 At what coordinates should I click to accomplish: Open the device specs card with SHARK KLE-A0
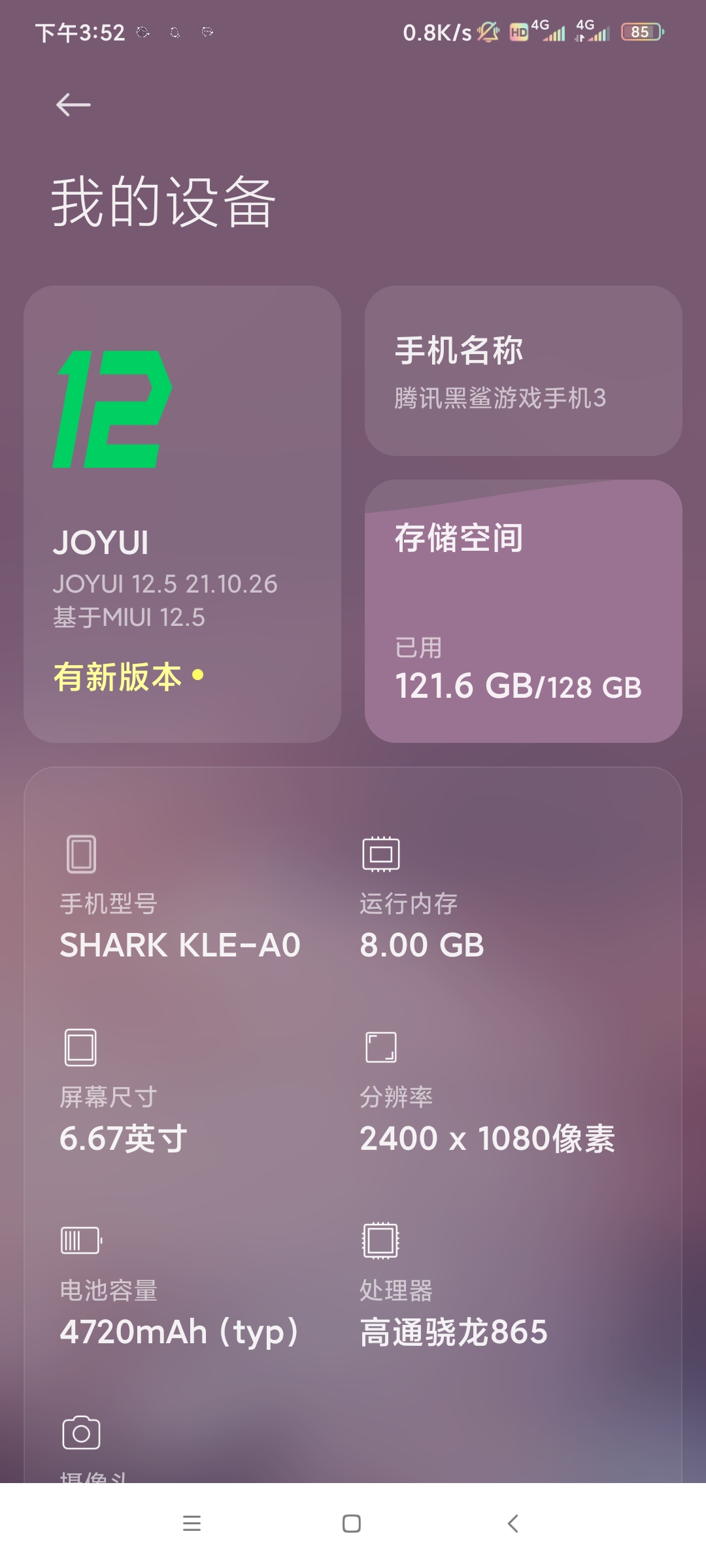(353, 1125)
